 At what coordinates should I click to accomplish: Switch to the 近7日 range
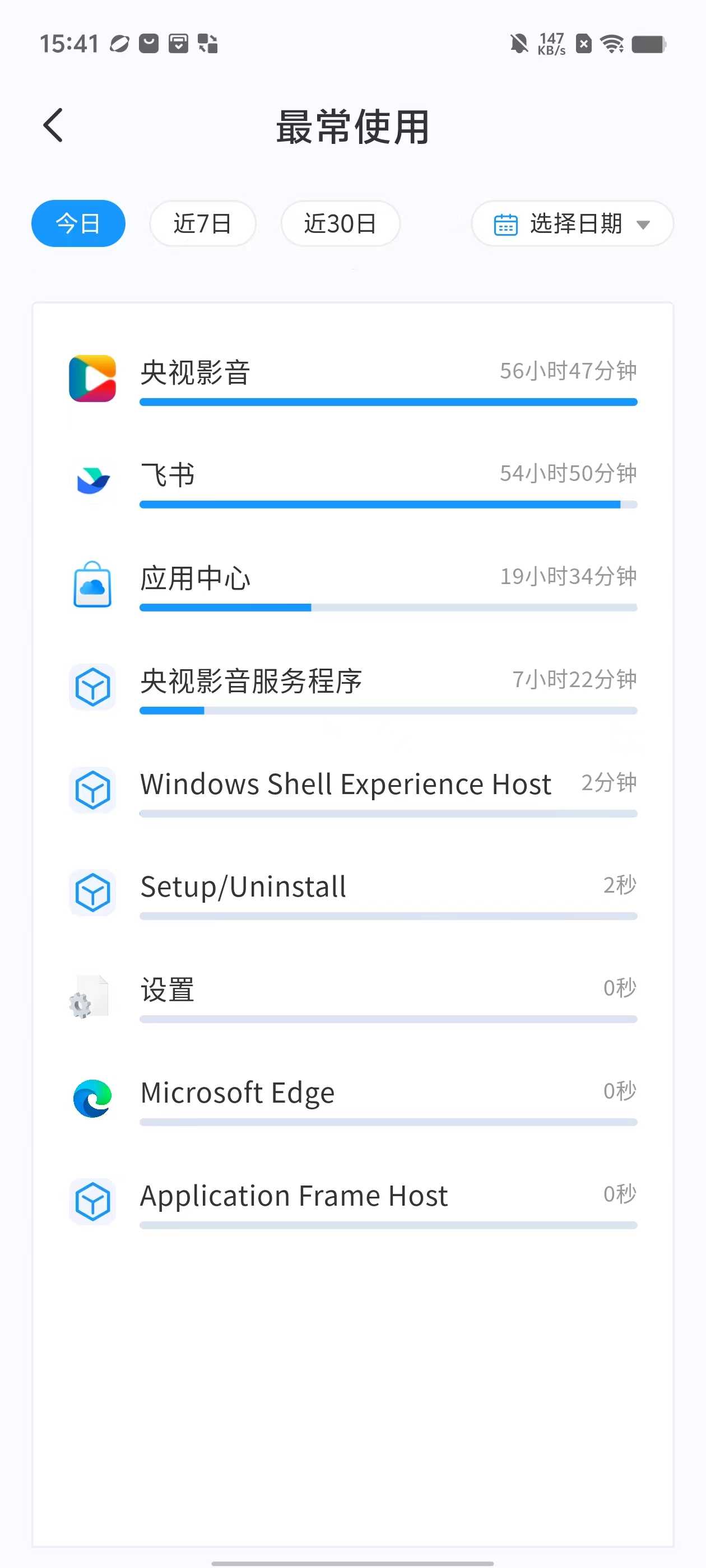pos(202,223)
